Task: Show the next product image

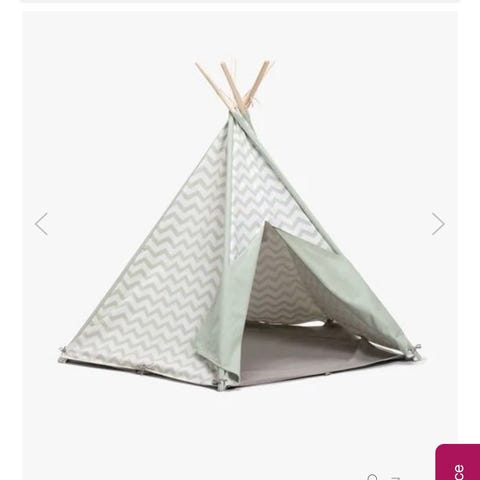Action: point(438,224)
